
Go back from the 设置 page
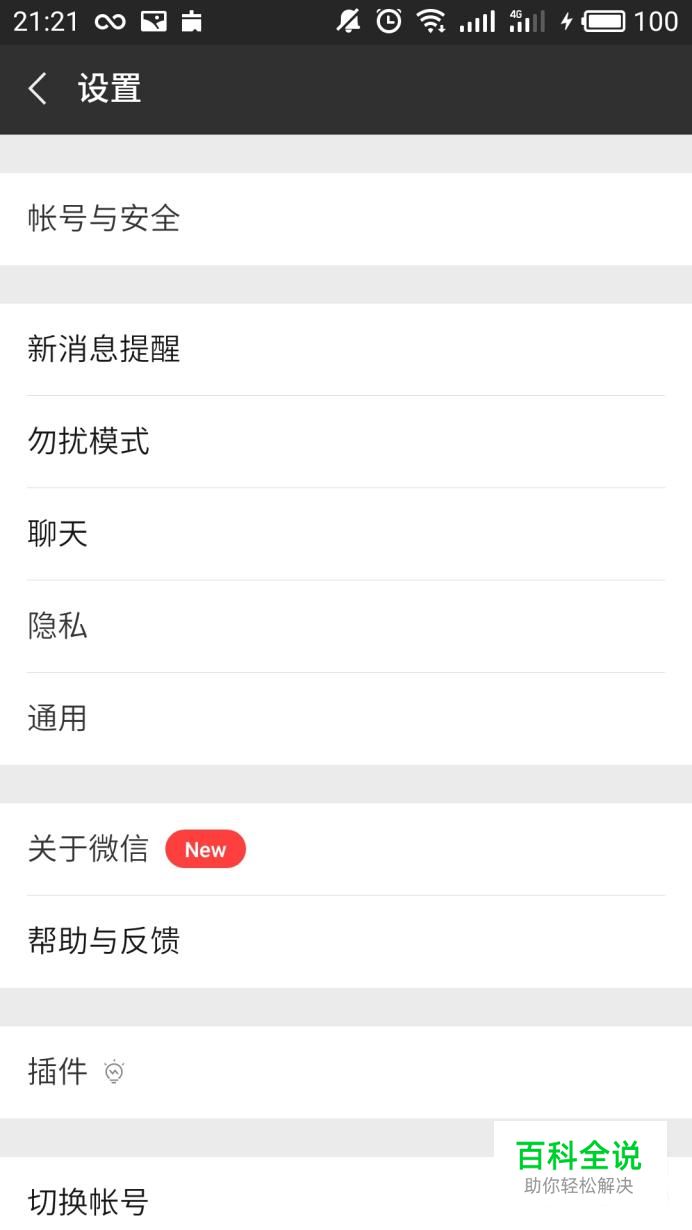38,89
